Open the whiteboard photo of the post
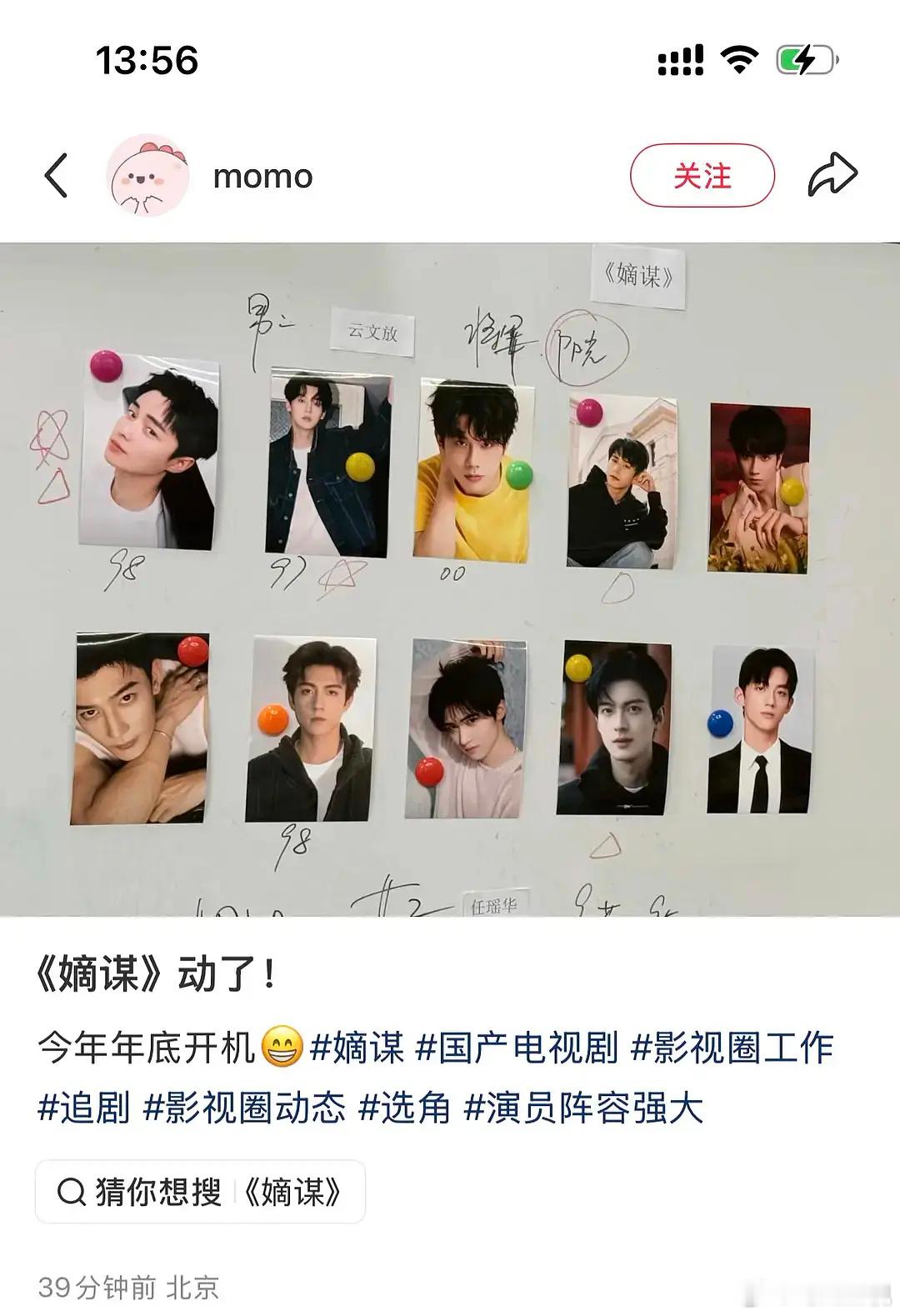The height and width of the screenshot is (1316, 900). coord(450,579)
